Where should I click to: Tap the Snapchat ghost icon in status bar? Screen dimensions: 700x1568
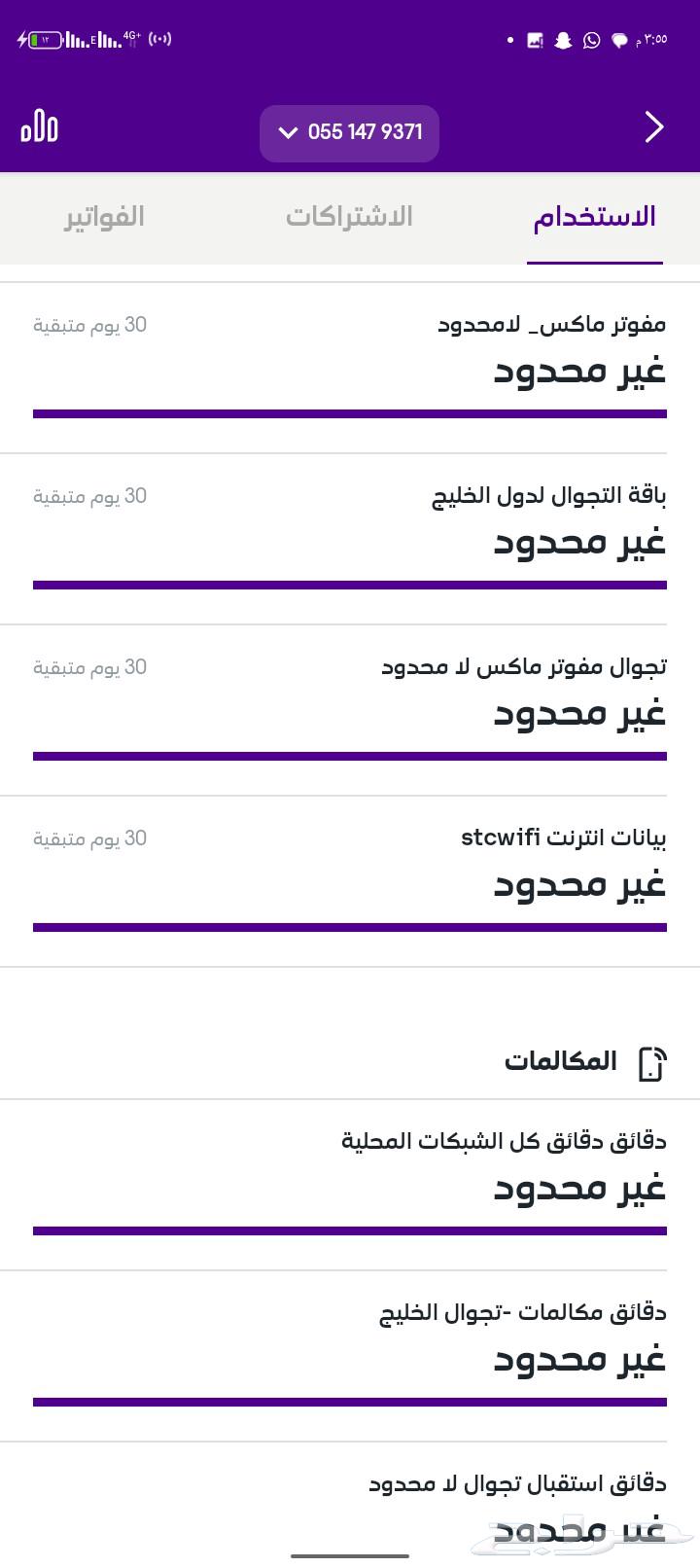(562, 40)
